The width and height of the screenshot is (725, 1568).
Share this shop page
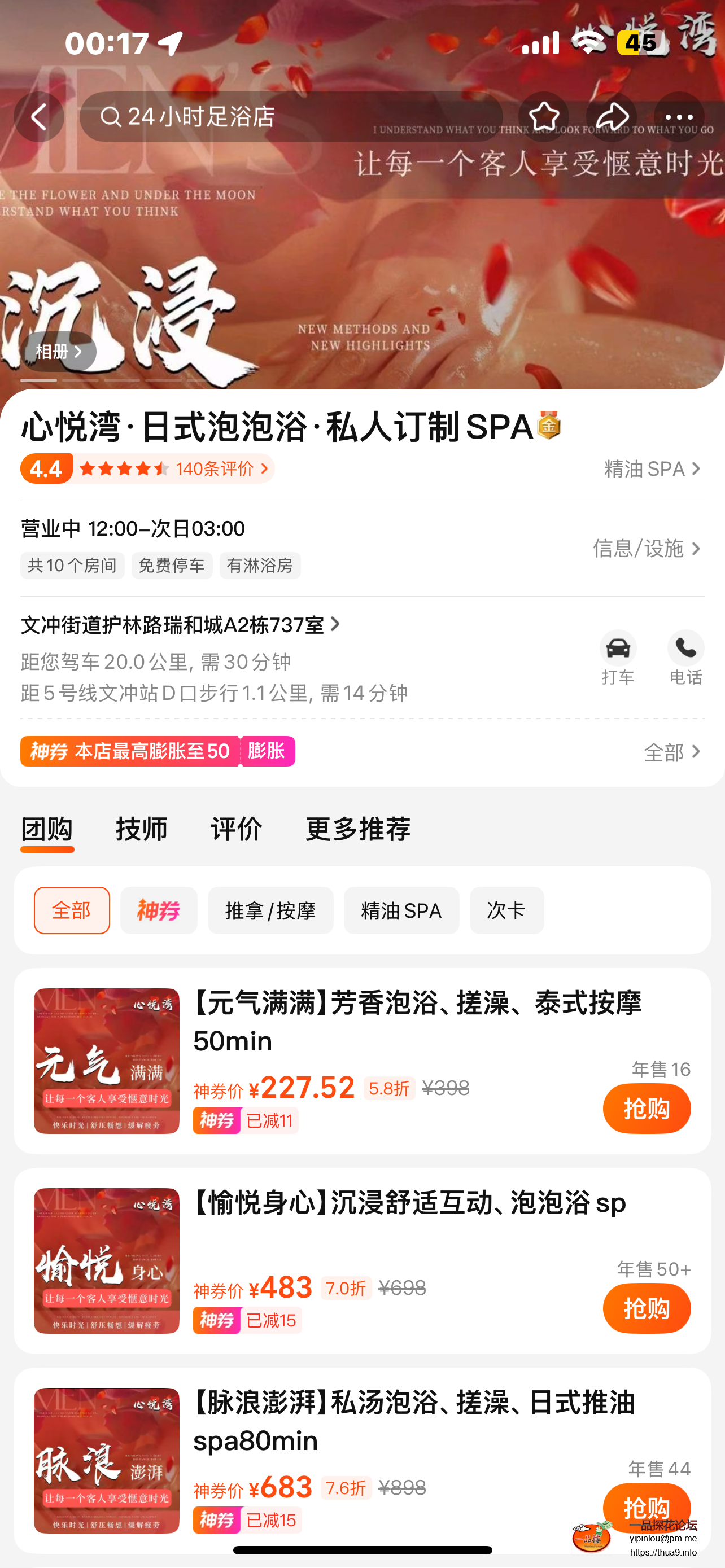tap(611, 116)
